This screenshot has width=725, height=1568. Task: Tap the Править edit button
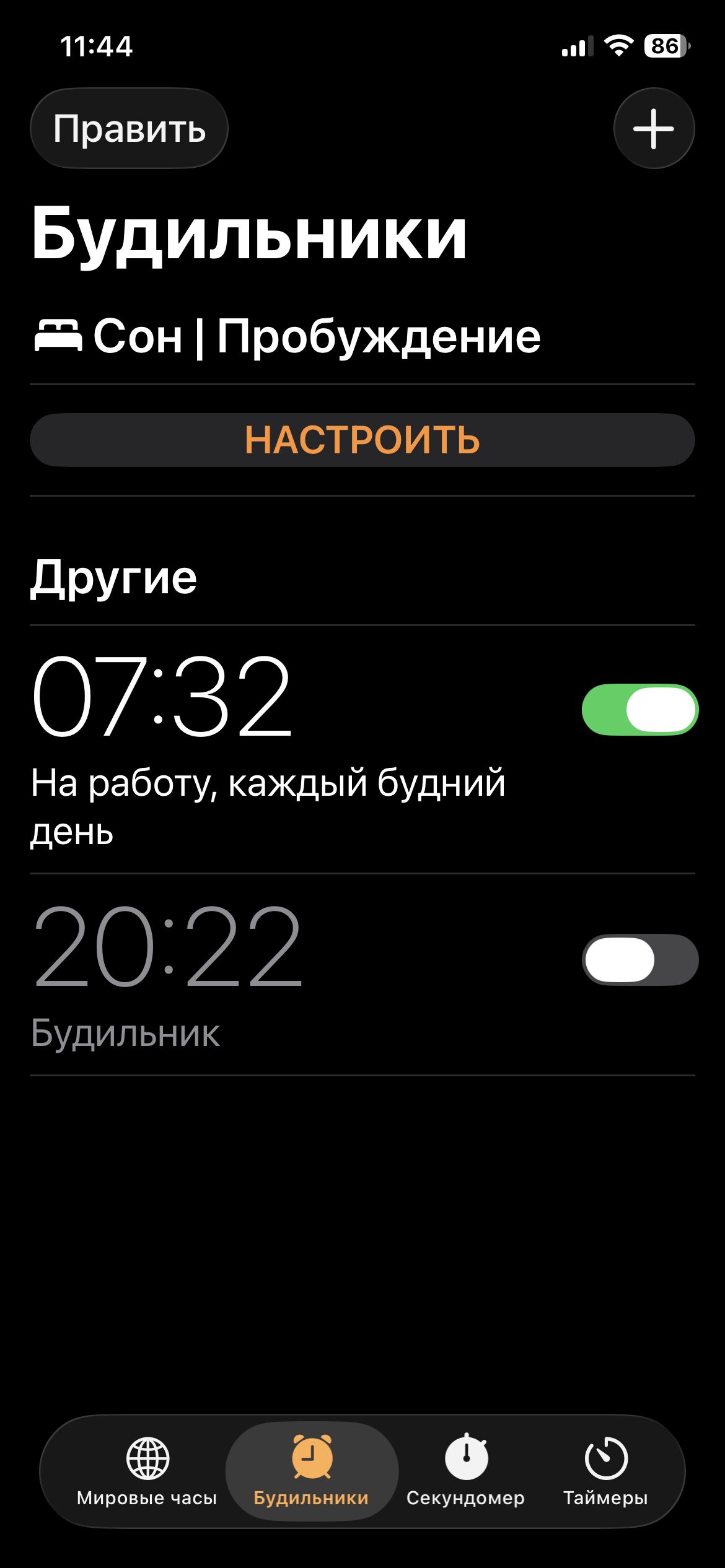point(129,129)
